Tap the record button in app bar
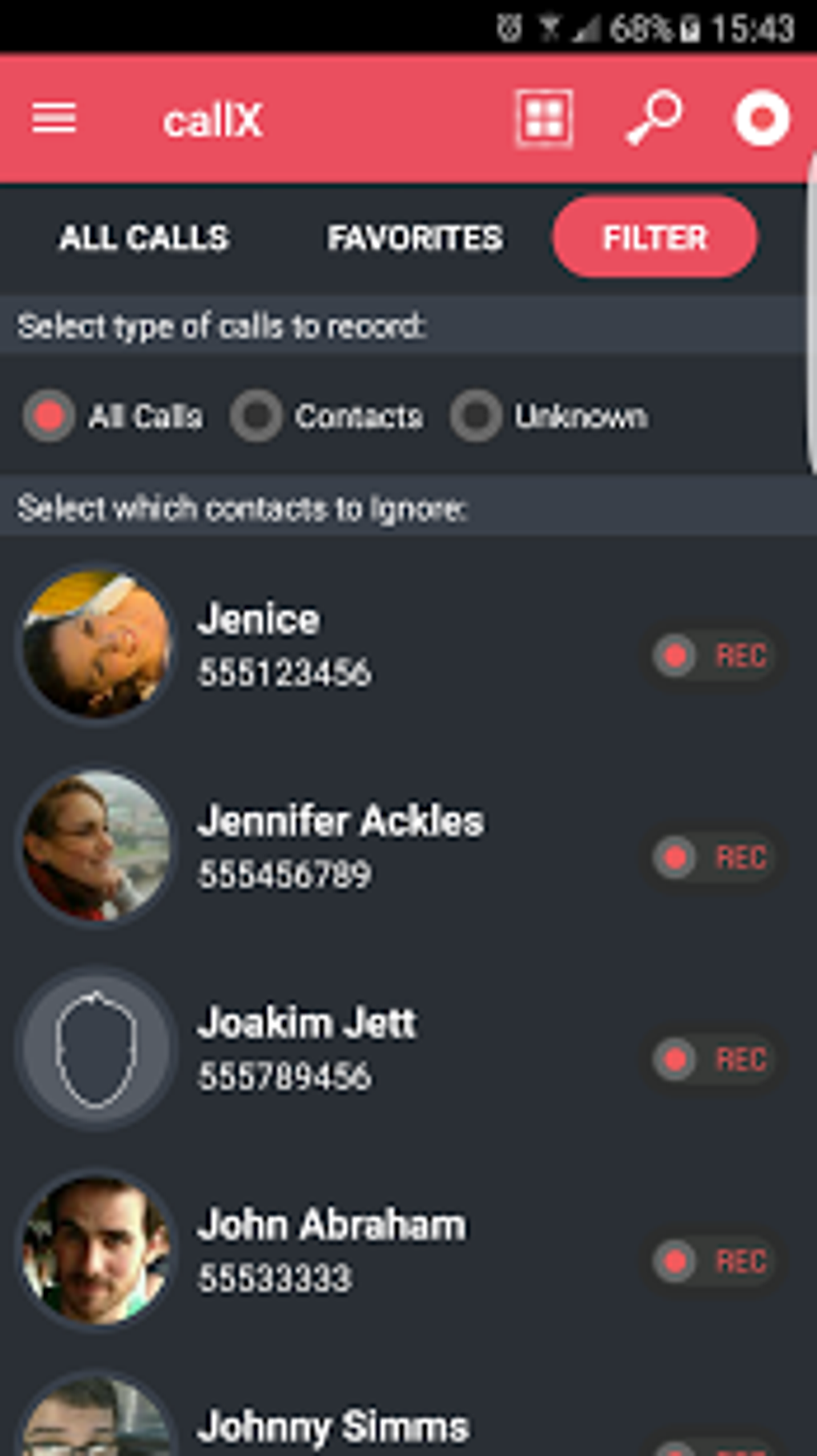The image size is (817, 1456). [x=762, y=119]
